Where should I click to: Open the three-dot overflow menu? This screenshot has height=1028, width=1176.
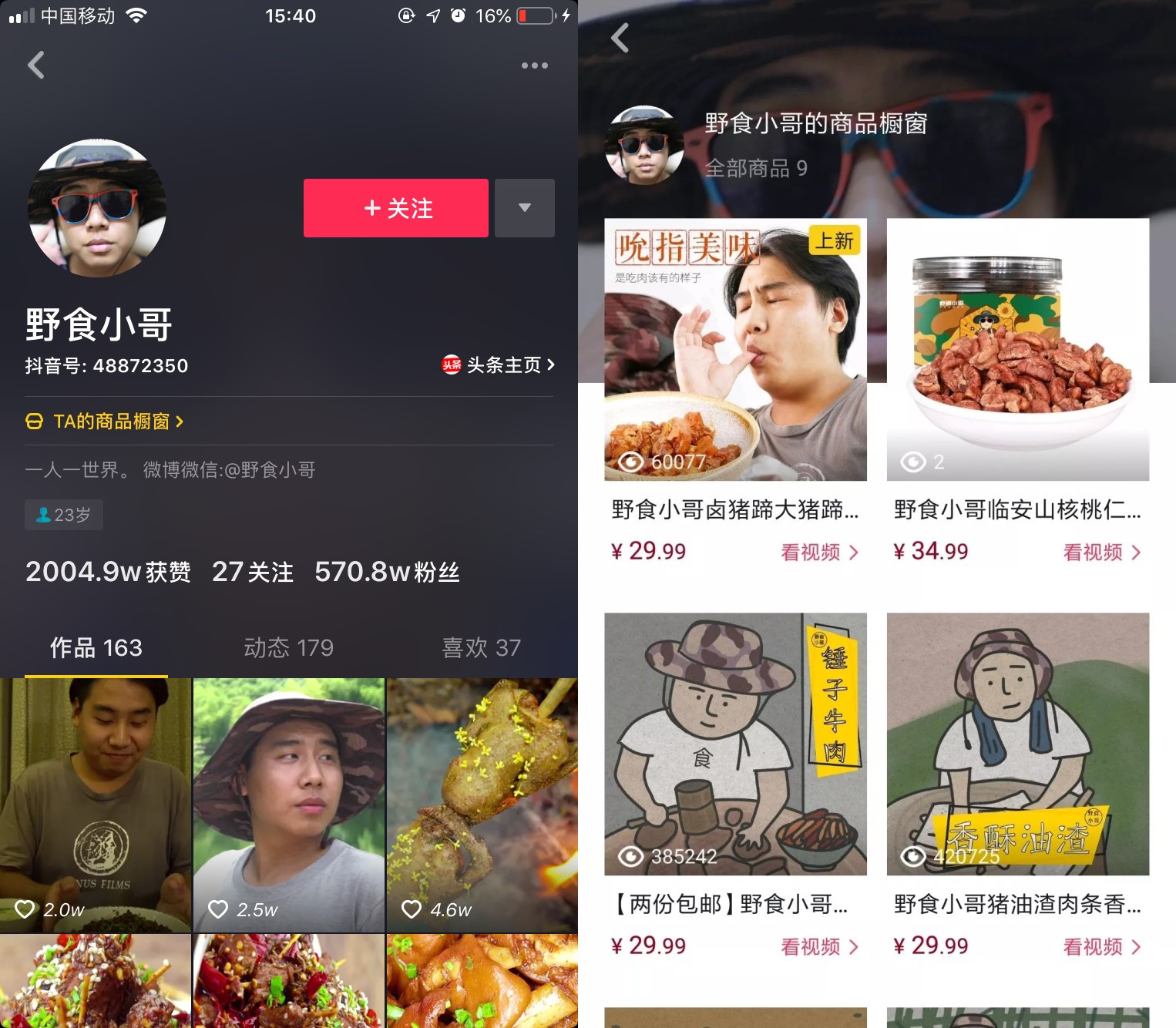[534, 66]
